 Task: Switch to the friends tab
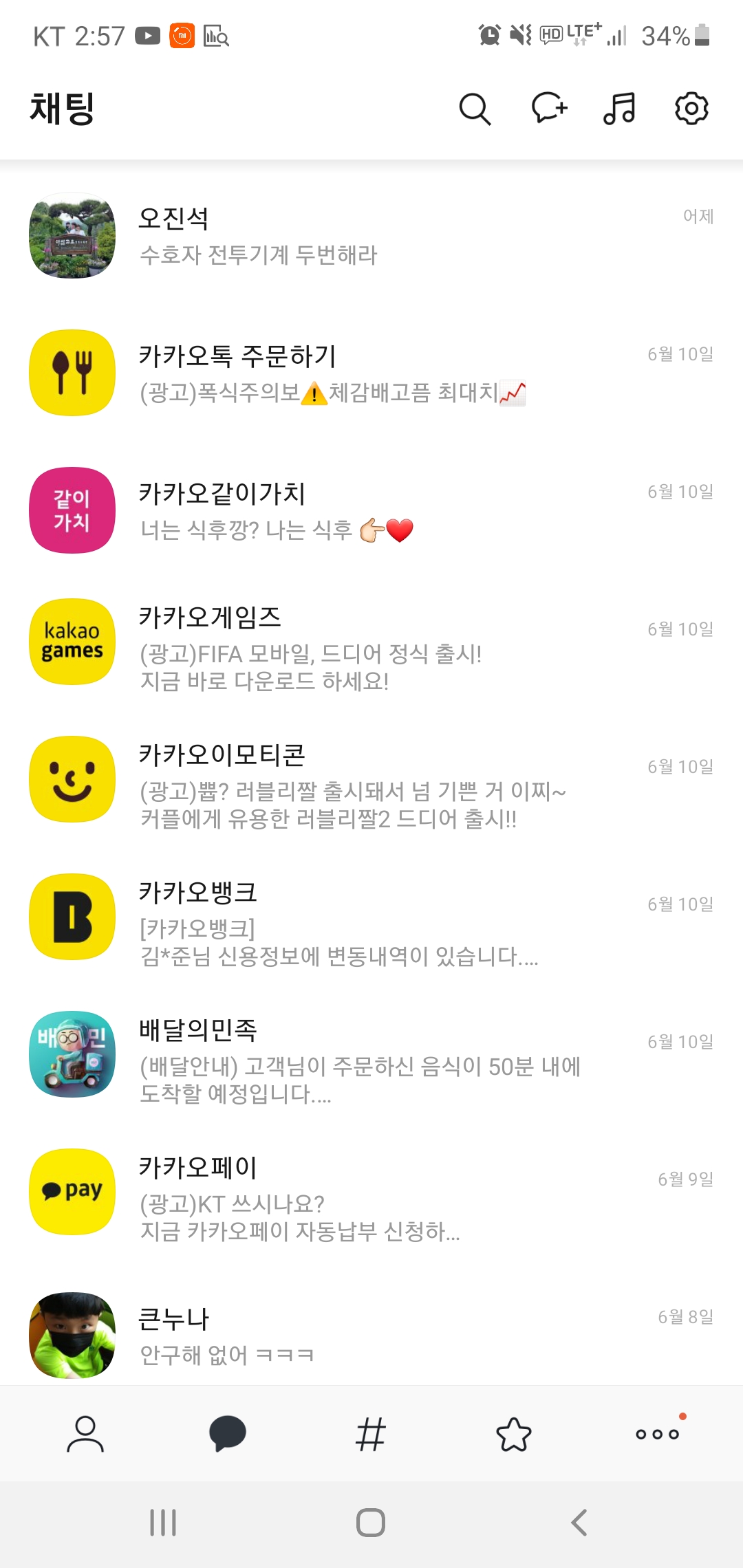click(85, 1434)
